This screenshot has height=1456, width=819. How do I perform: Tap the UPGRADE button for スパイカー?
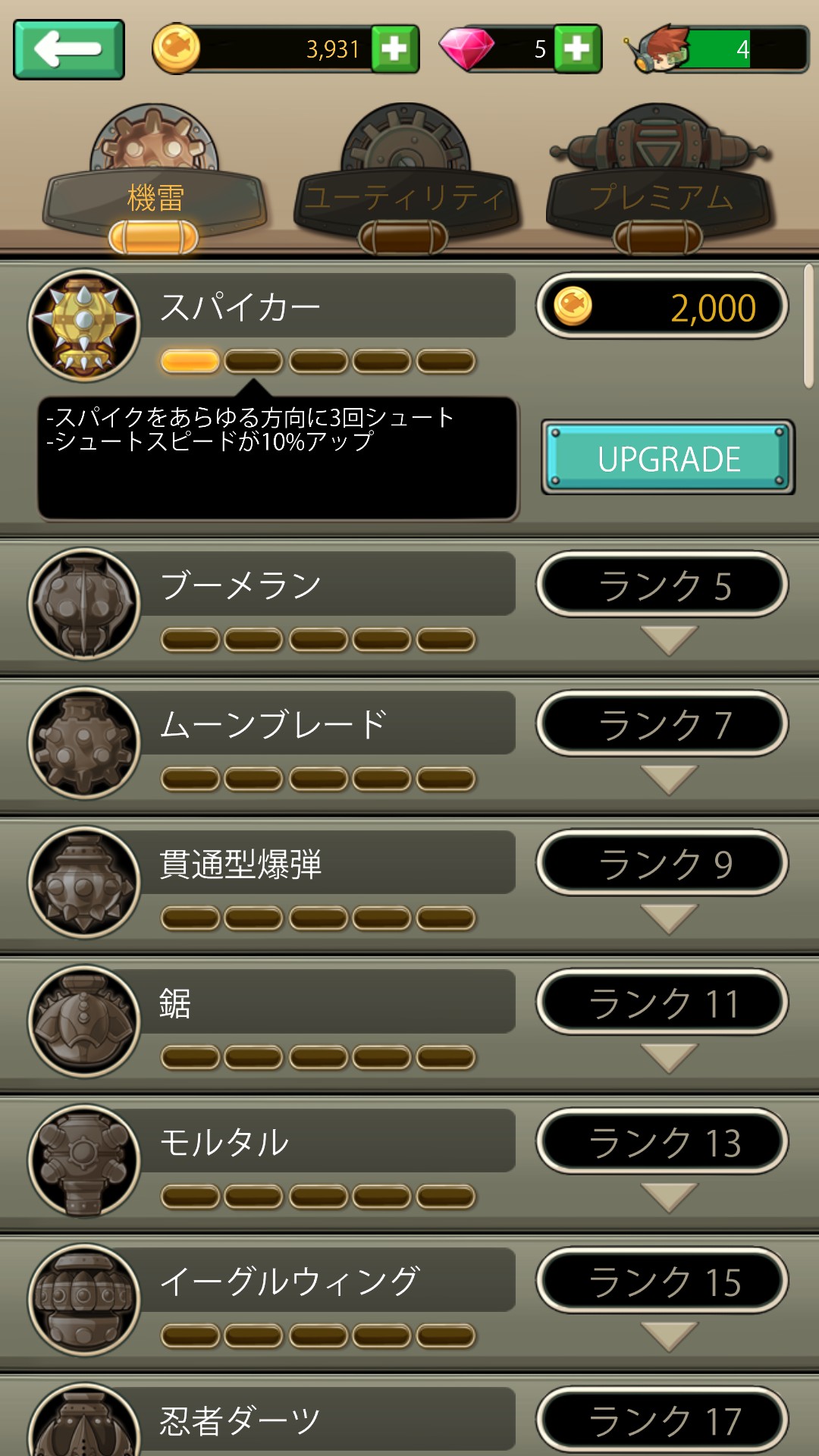[x=668, y=458]
